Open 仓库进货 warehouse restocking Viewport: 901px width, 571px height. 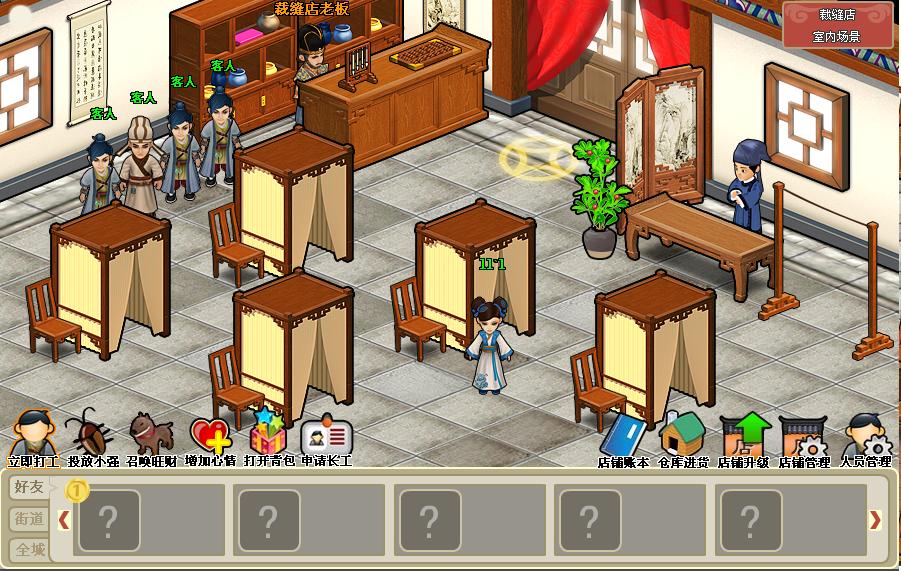pyautogui.click(x=683, y=440)
